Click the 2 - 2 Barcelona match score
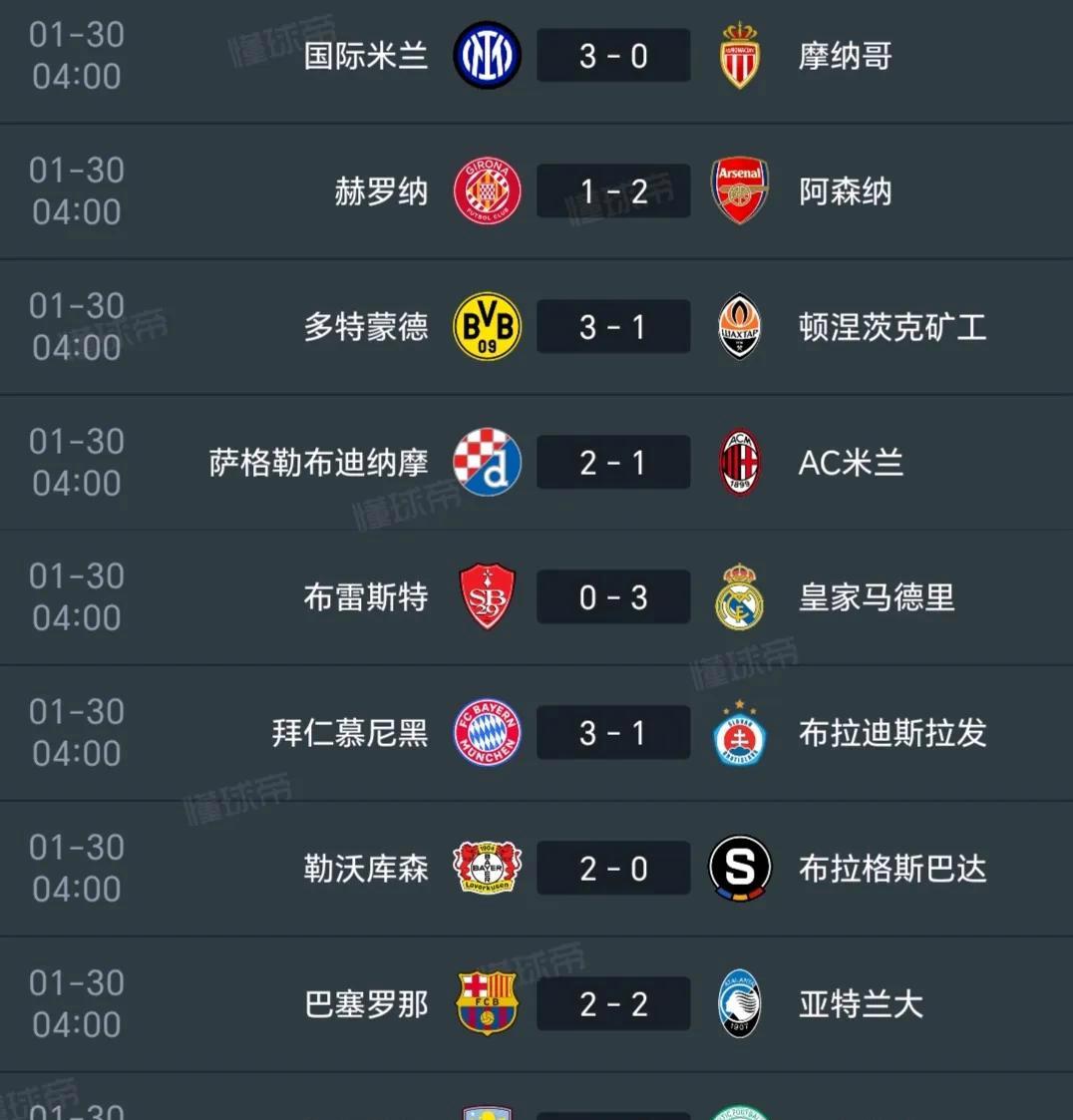This screenshot has height=1120, width=1073. pyautogui.click(x=612, y=1004)
